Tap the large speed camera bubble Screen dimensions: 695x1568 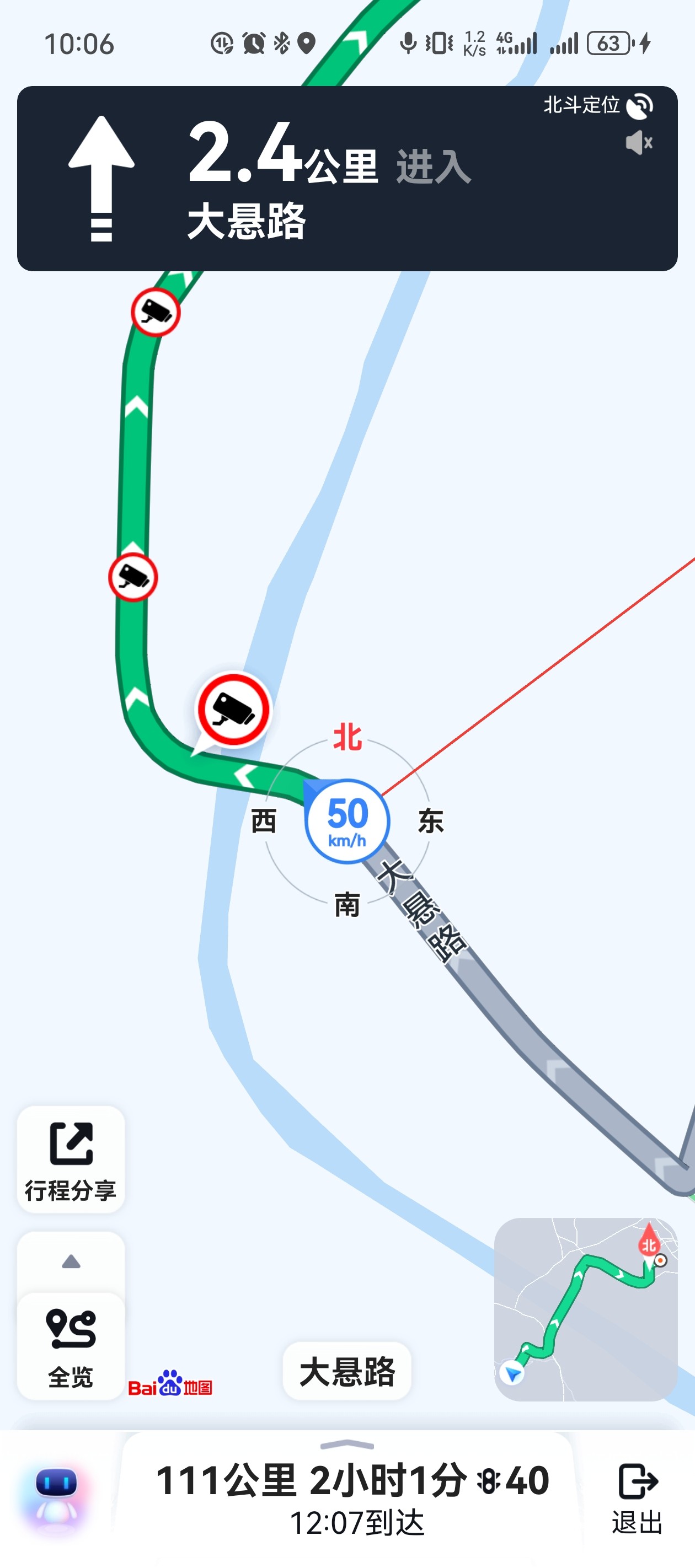click(233, 710)
